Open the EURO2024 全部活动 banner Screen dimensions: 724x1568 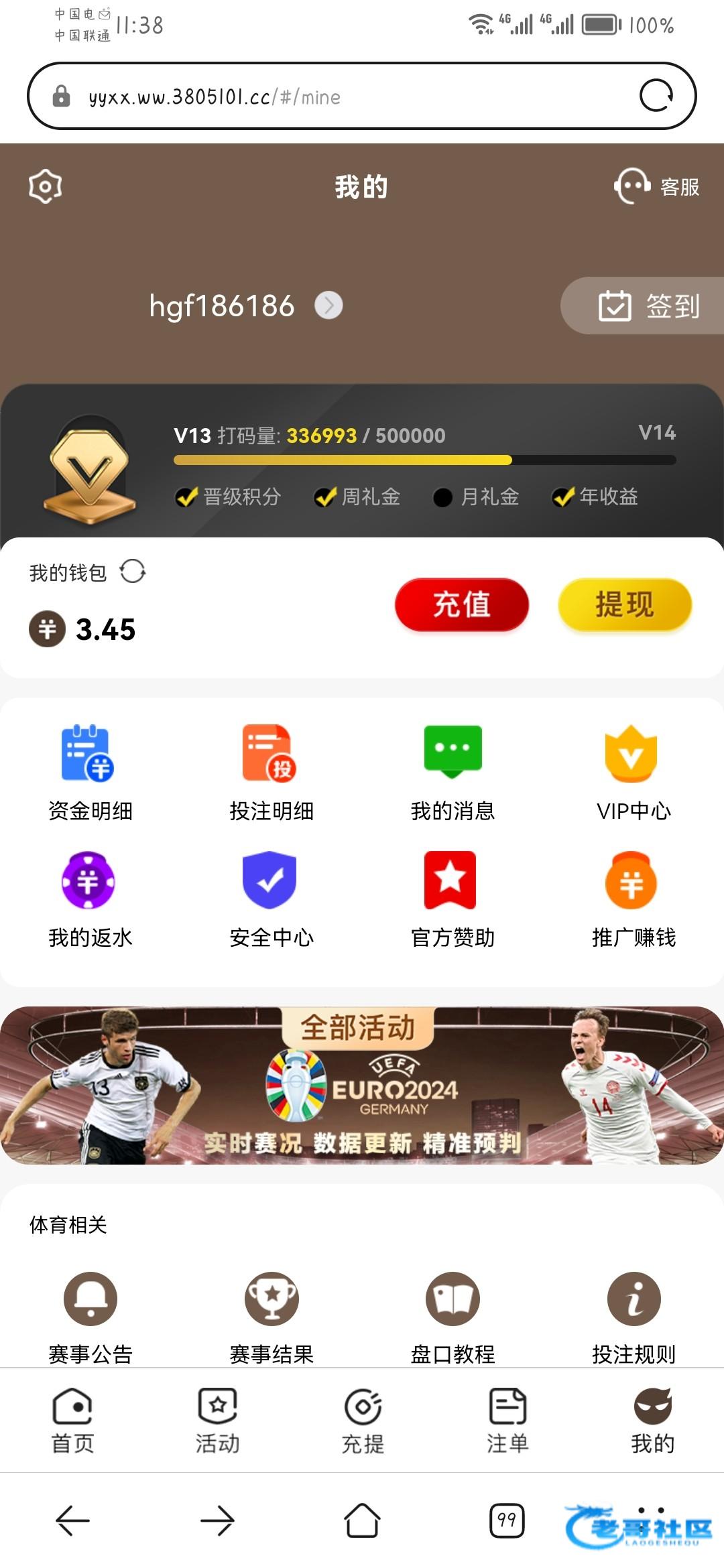362,1086
